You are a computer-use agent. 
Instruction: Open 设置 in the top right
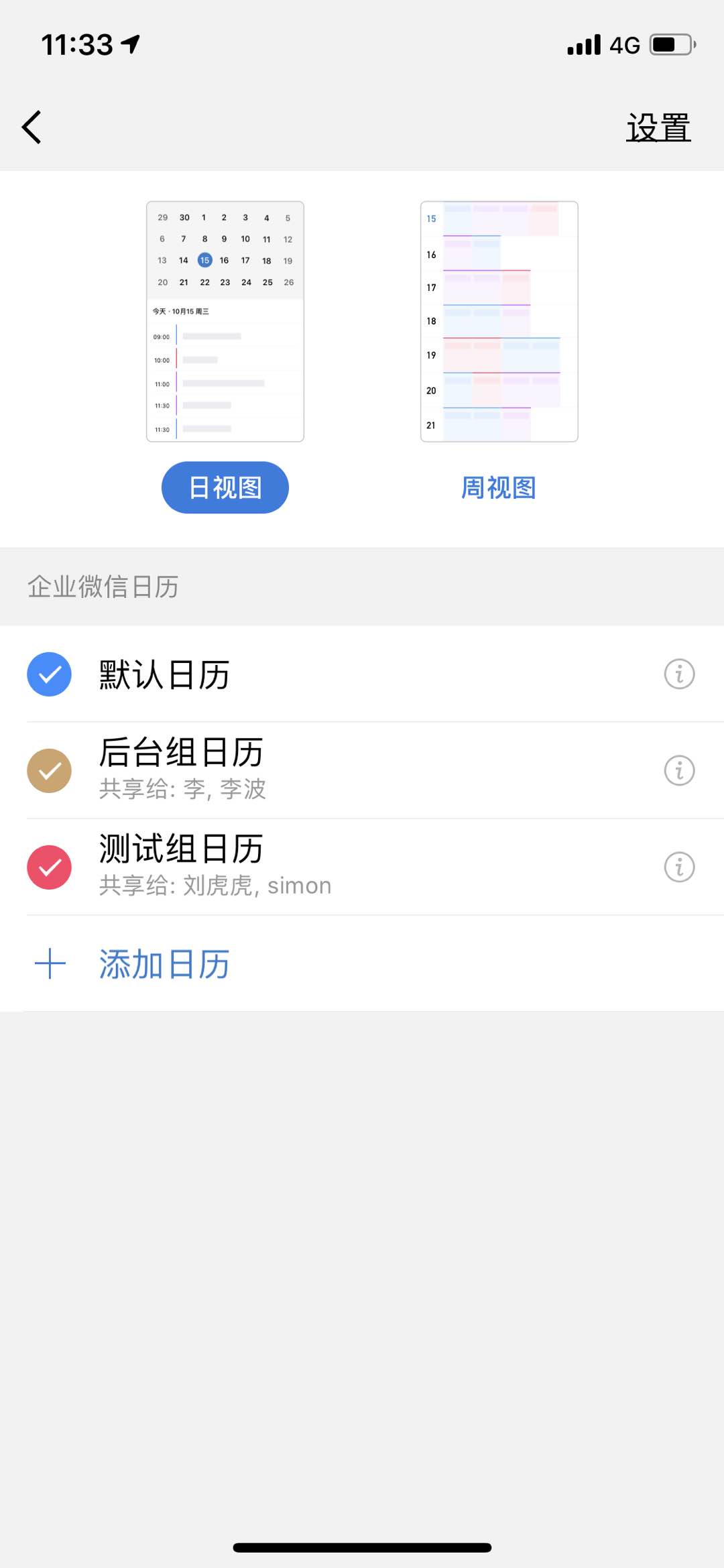click(x=658, y=127)
